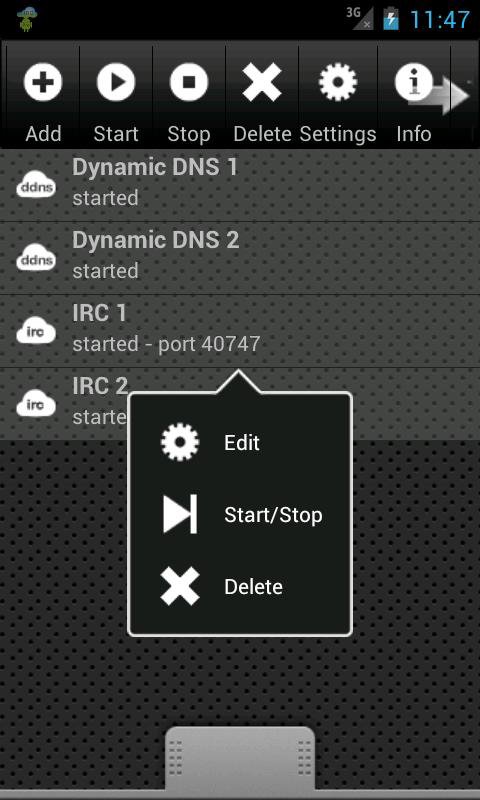The image size is (480, 800).
Task: Tap the toolbar Start button
Action: click(x=116, y=96)
